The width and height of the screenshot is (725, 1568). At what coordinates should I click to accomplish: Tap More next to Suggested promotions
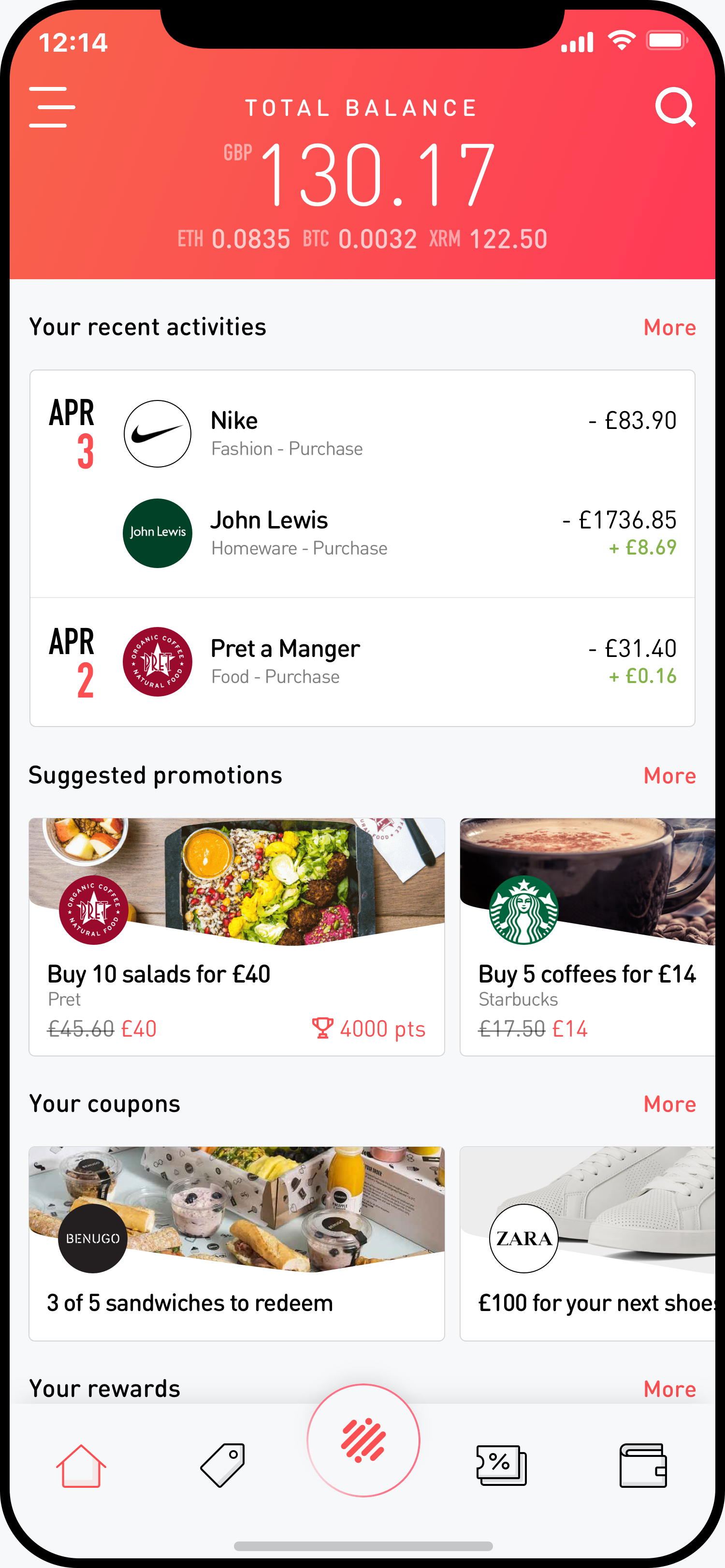pos(669,775)
